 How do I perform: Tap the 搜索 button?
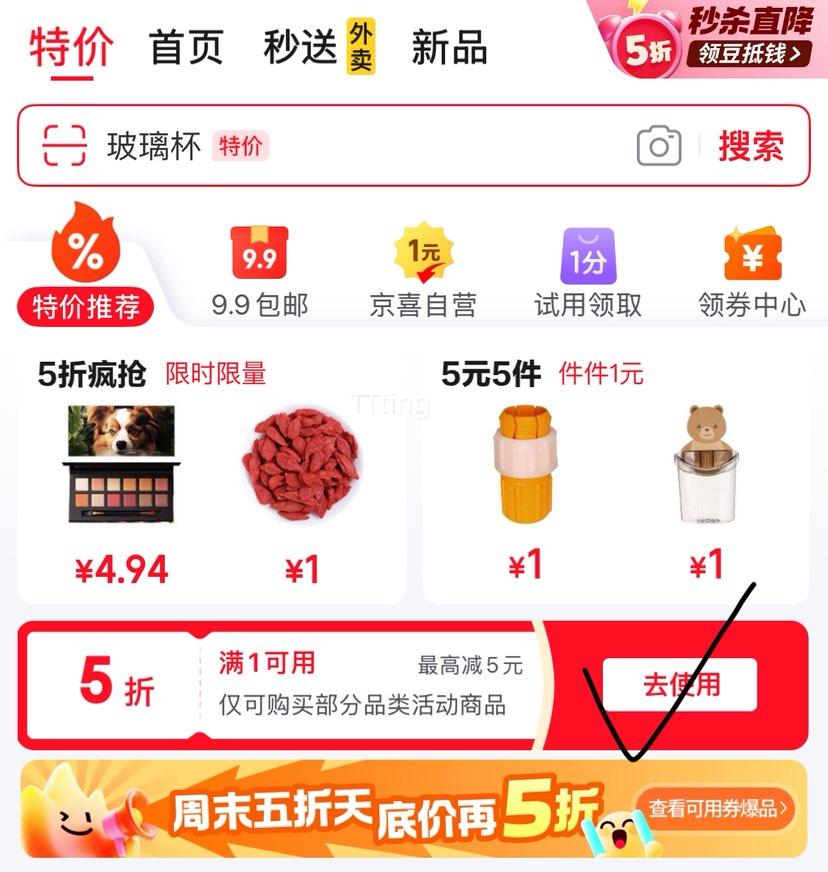pos(751,146)
